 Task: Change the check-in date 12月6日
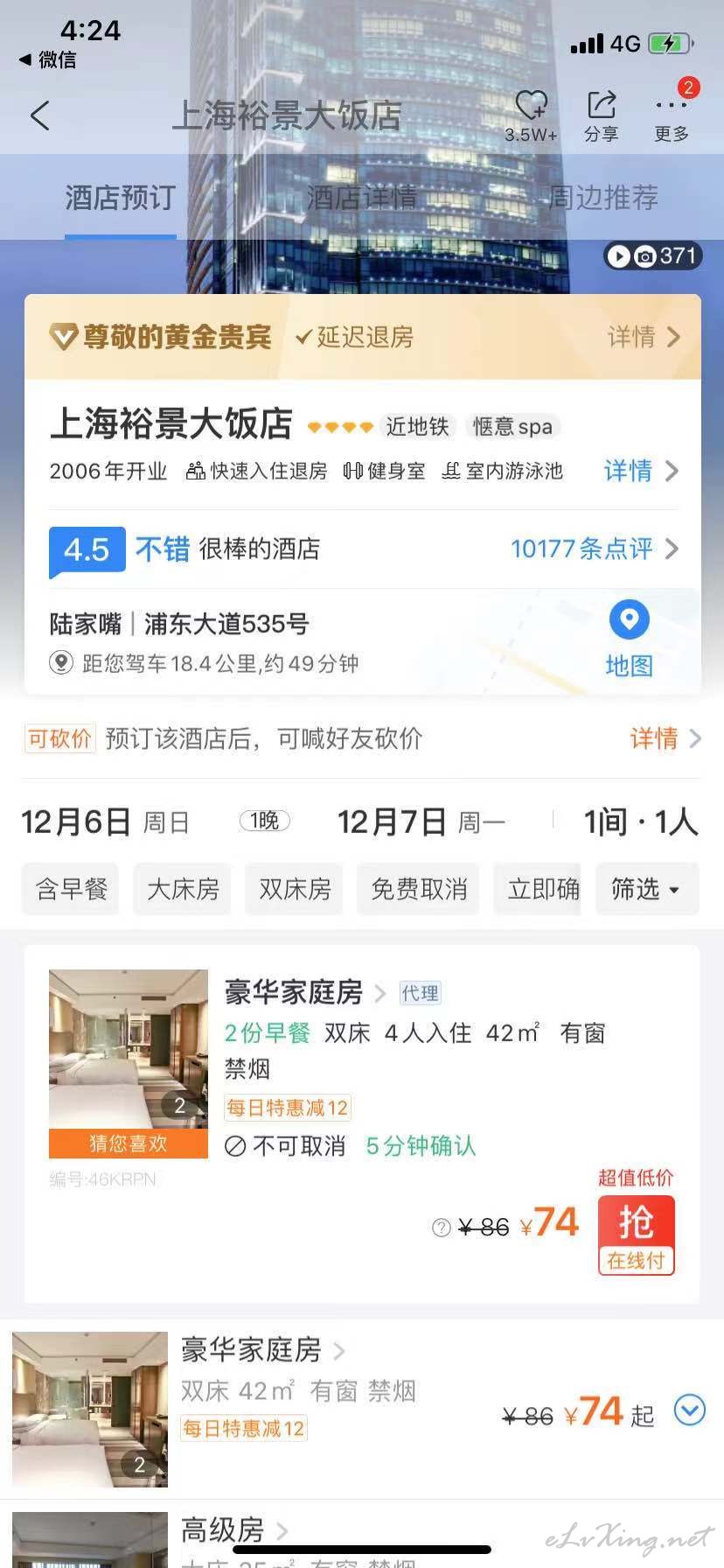105,822
